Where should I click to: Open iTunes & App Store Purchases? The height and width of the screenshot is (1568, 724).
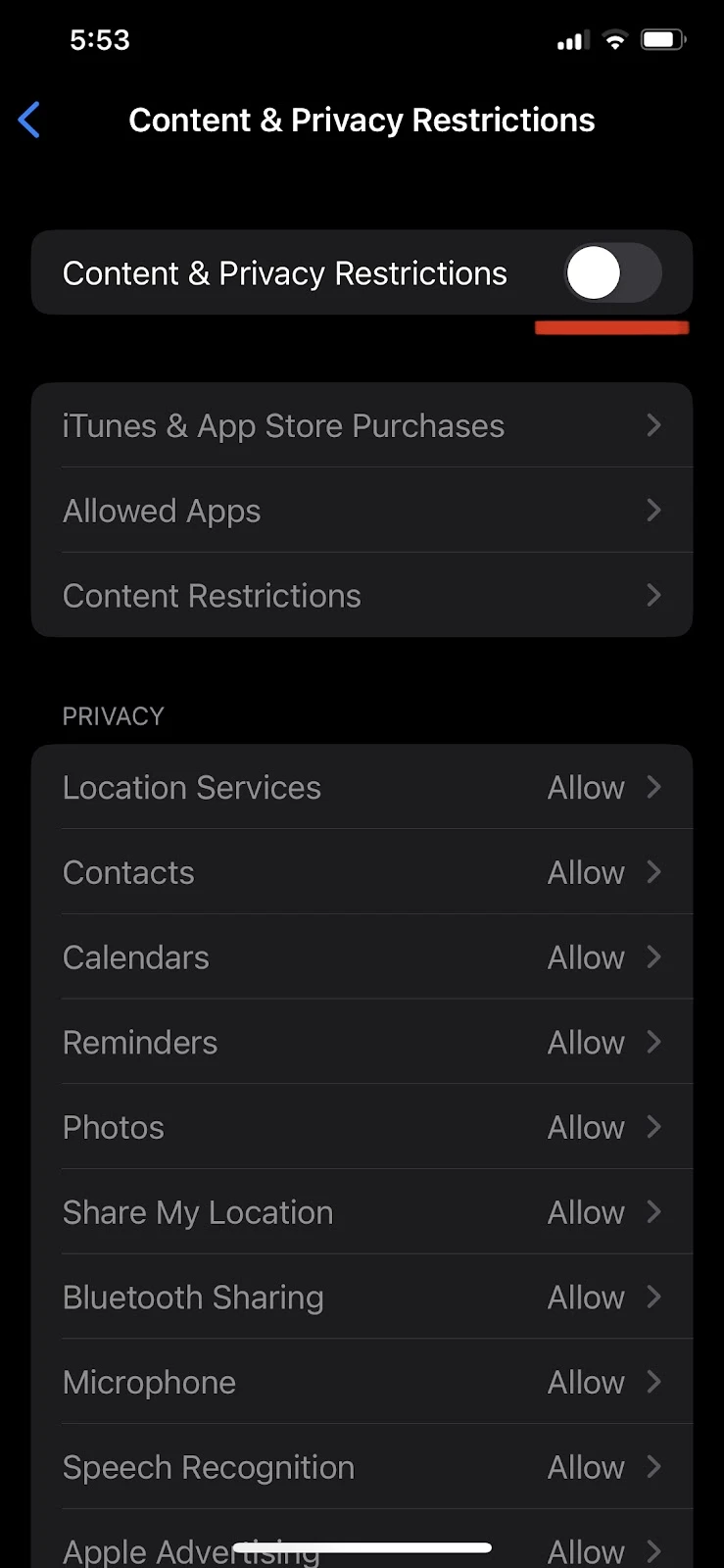(x=362, y=425)
